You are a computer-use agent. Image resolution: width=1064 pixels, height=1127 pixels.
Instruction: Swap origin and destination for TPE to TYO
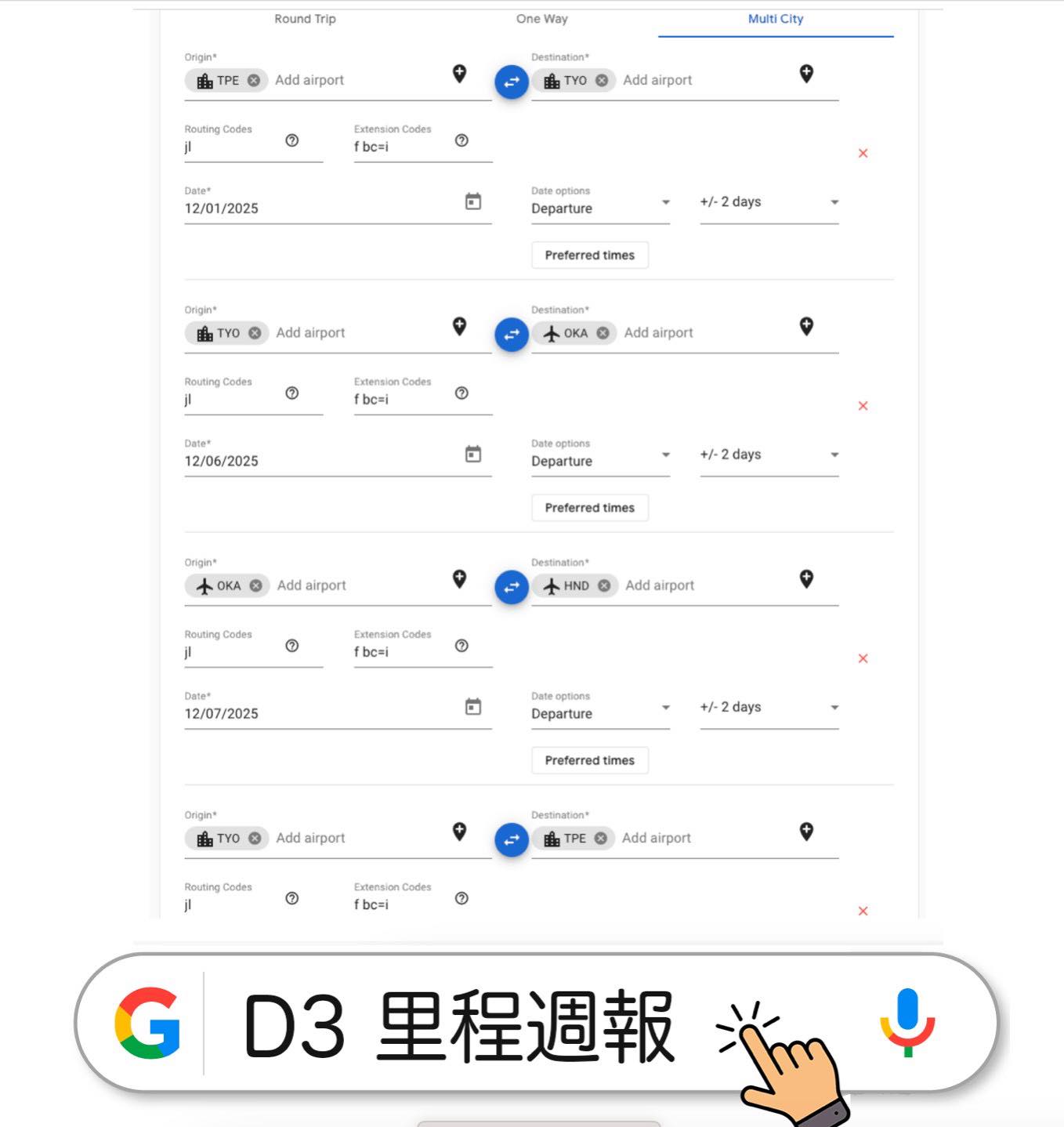pos(512,82)
